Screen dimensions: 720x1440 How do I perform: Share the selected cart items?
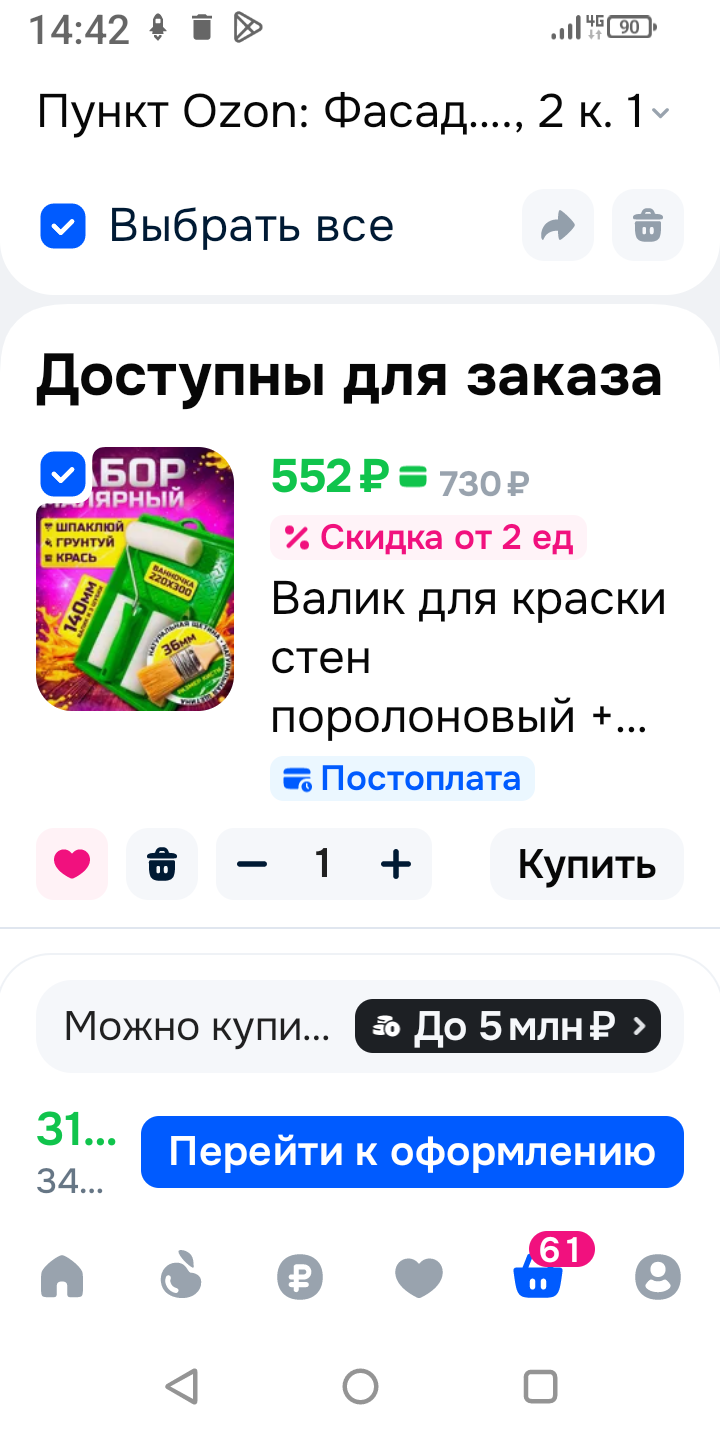557,226
